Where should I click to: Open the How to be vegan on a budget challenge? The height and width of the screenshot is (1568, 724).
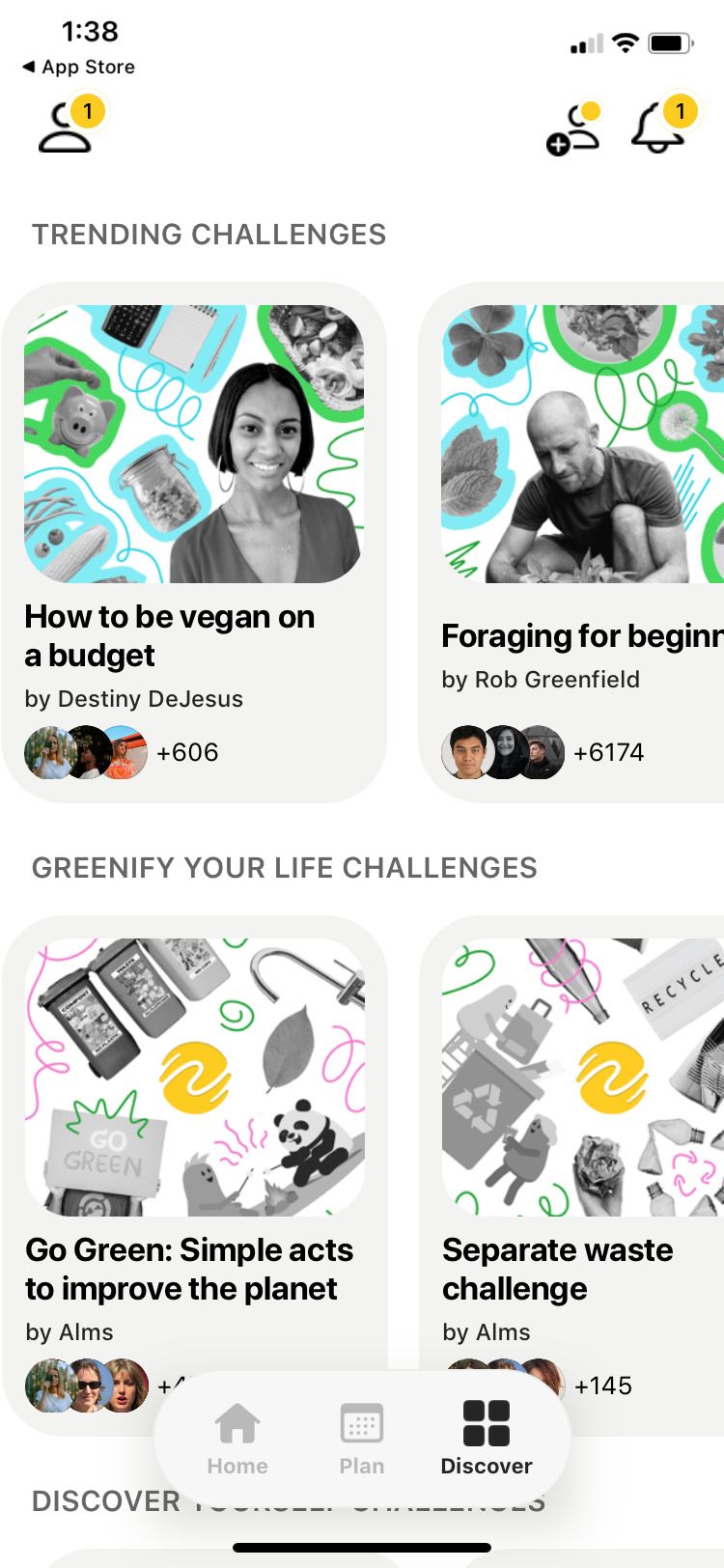(193, 541)
